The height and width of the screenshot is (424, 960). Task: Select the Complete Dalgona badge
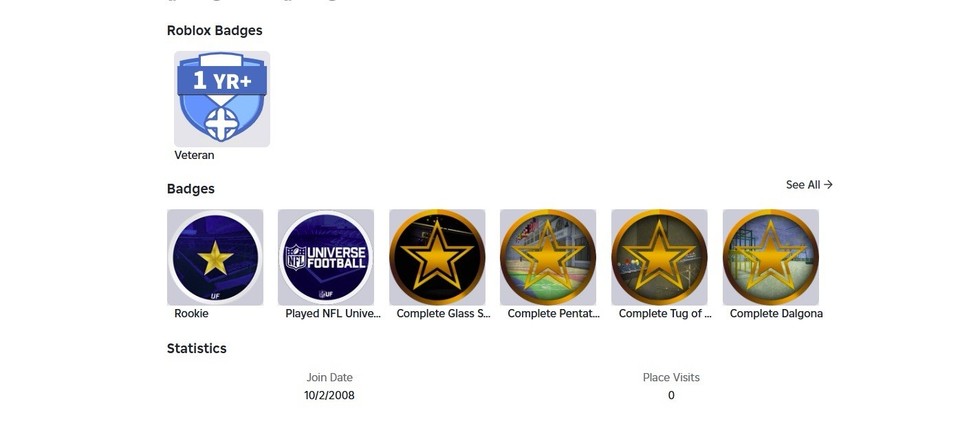click(770, 257)
